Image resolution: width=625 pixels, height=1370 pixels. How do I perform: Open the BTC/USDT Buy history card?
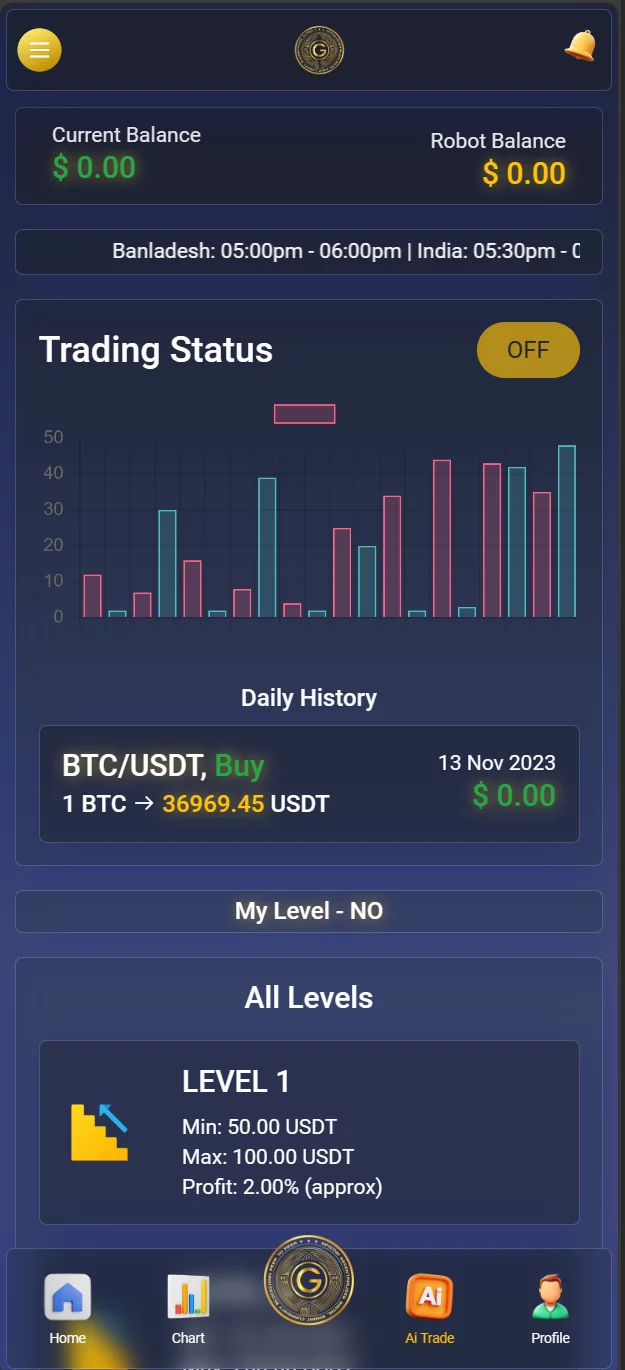point(309,784)
